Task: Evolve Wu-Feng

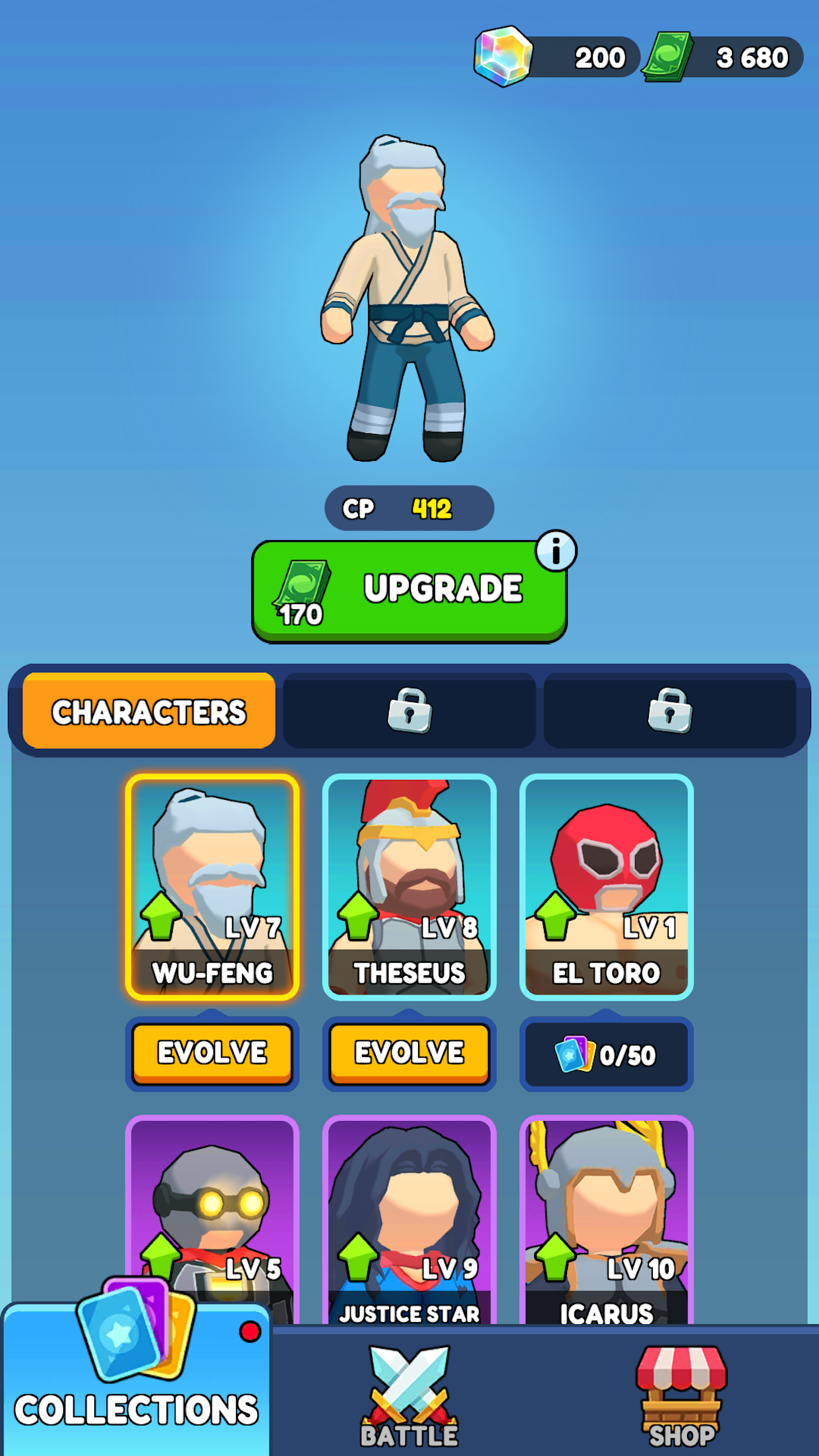Action: click(x=212, y=1052)
